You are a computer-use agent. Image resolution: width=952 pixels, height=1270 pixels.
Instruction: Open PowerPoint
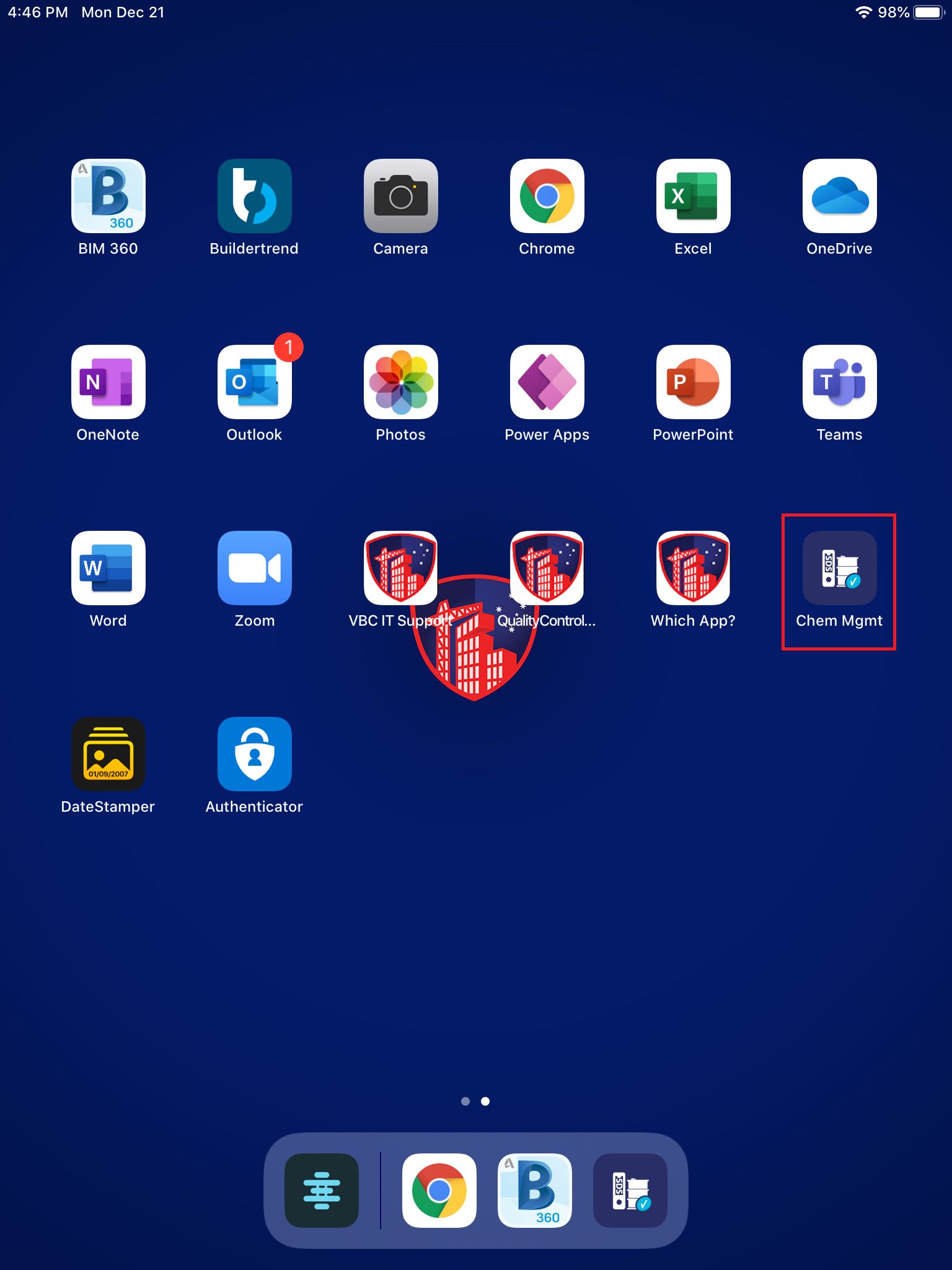coord(693,382)
